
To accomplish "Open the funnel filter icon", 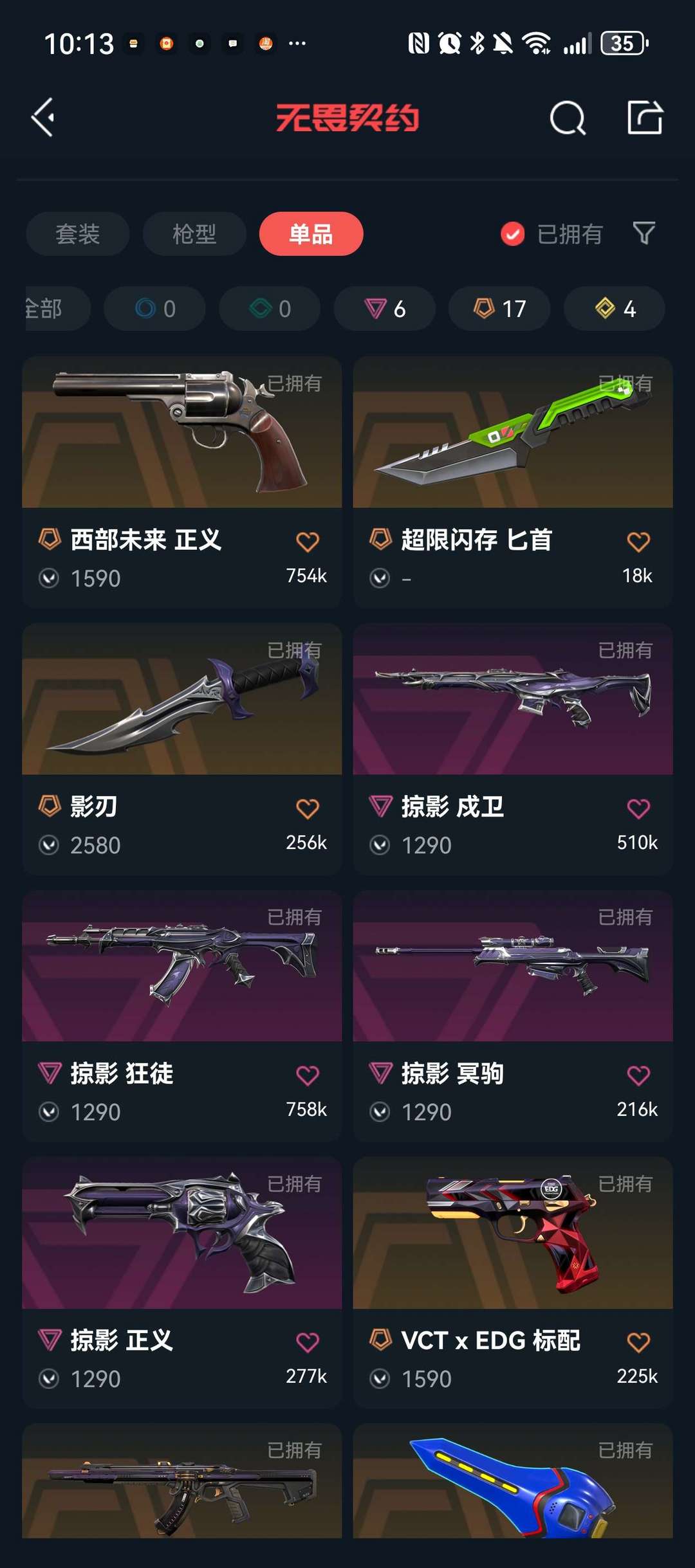I will [644, 233].
